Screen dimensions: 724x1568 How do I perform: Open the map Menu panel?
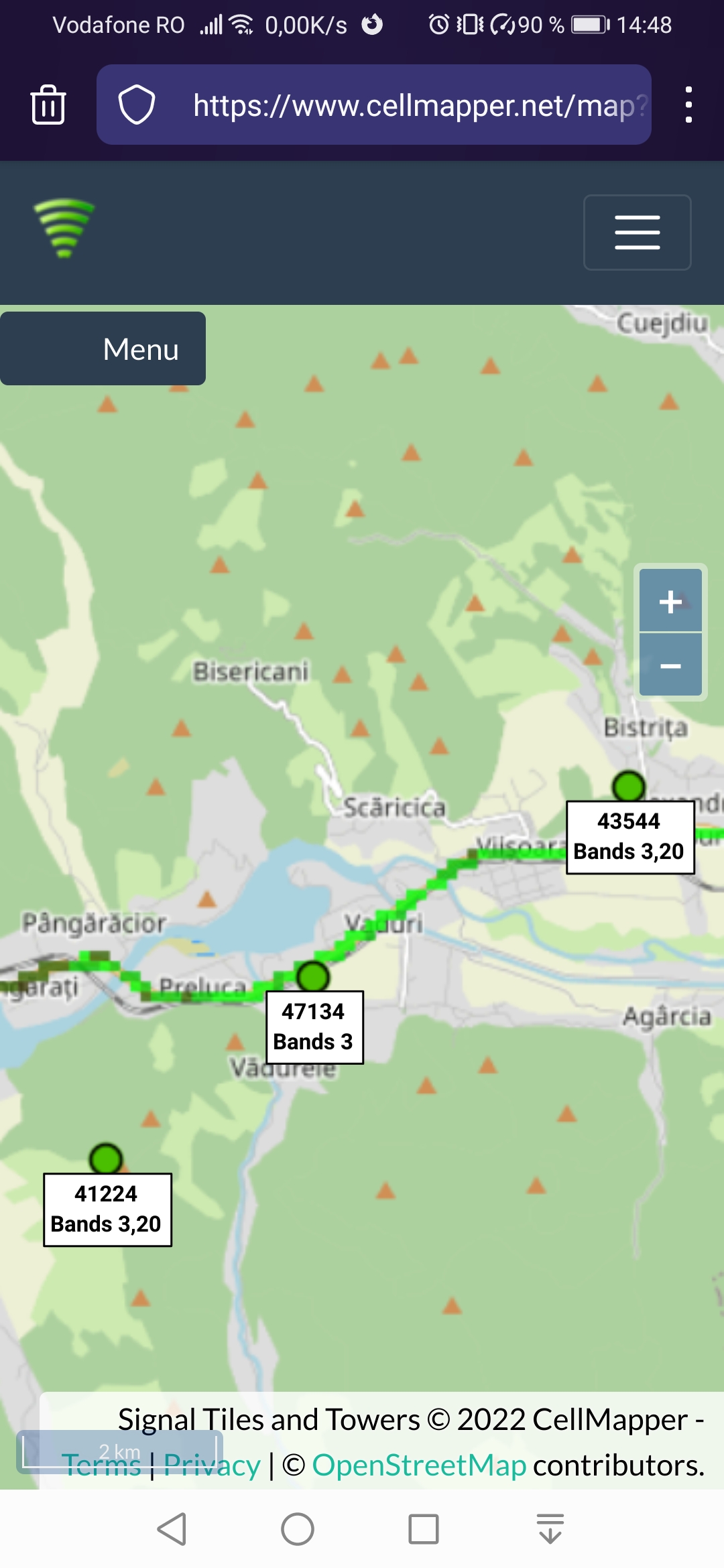[x=103, y=348]
